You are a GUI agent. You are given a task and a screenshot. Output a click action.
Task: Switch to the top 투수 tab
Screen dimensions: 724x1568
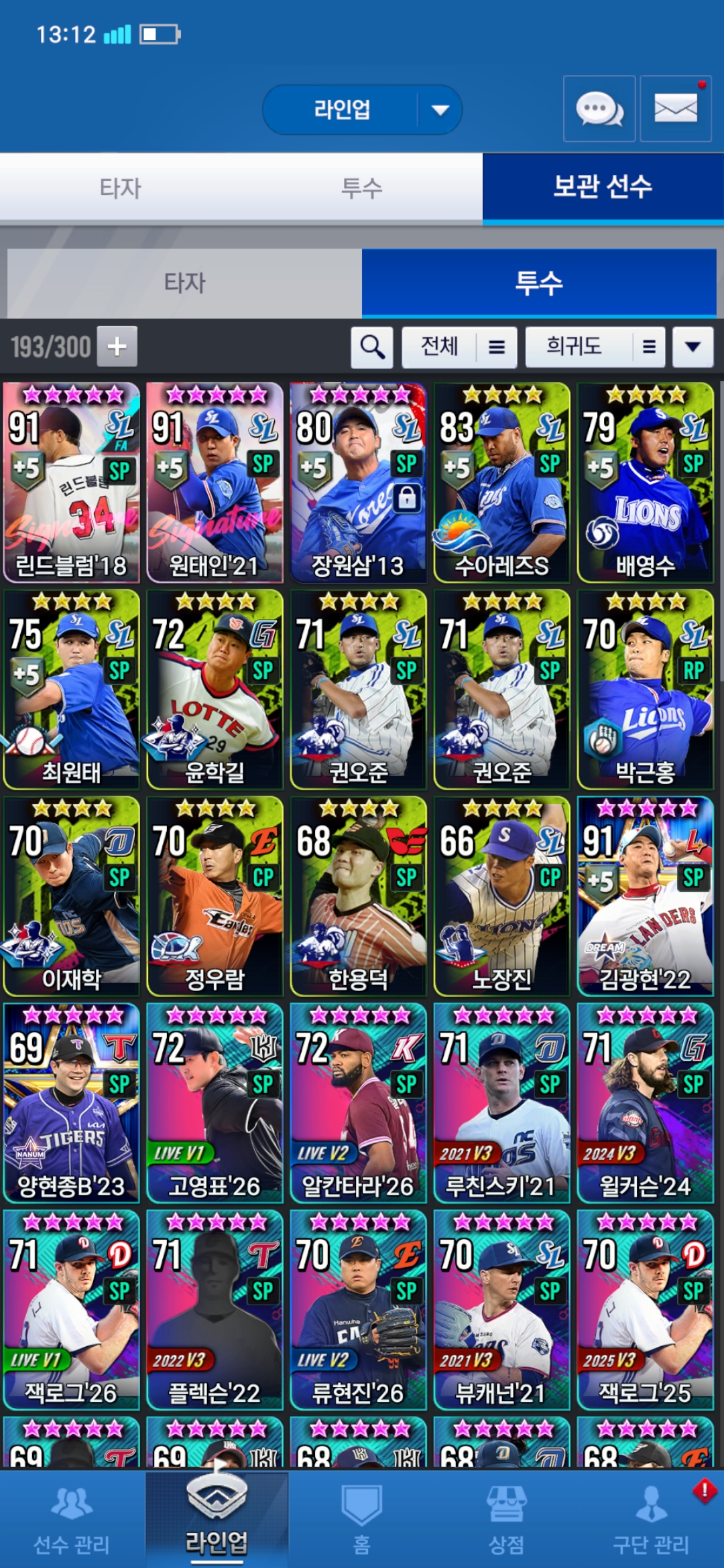[362, 188]
